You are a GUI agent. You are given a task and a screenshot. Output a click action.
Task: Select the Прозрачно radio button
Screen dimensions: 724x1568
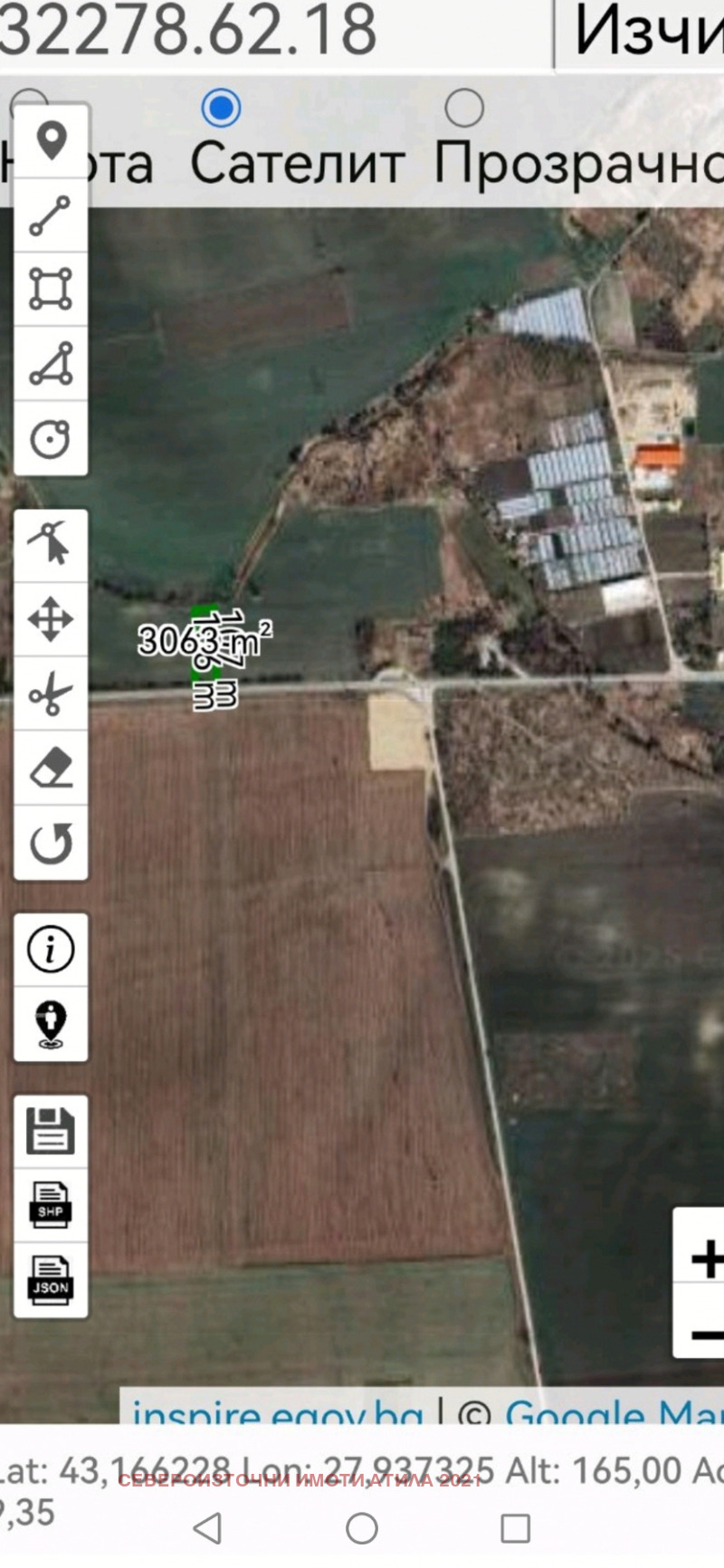pos(464,108)
